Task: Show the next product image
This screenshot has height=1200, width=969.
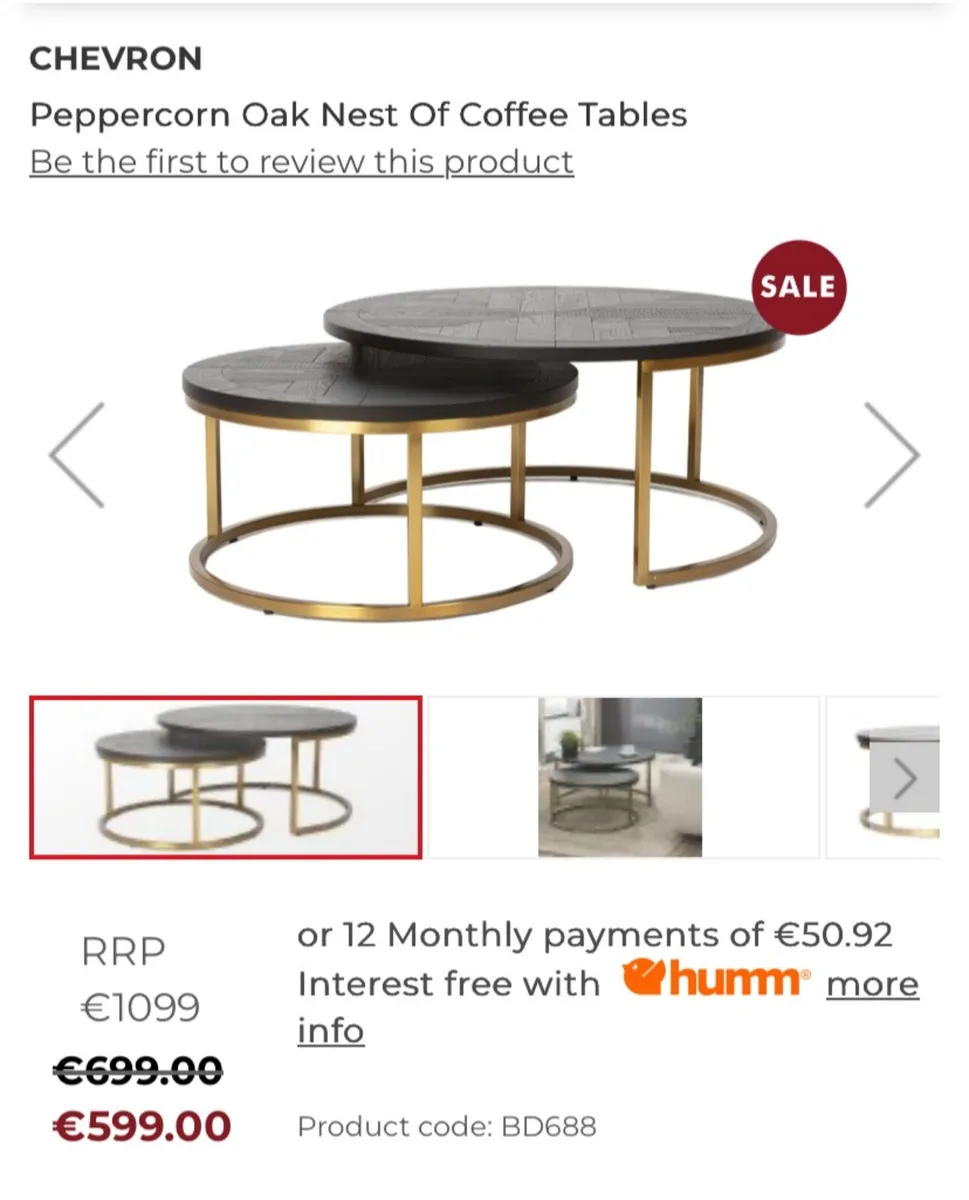Action: (x=890, y=455)
